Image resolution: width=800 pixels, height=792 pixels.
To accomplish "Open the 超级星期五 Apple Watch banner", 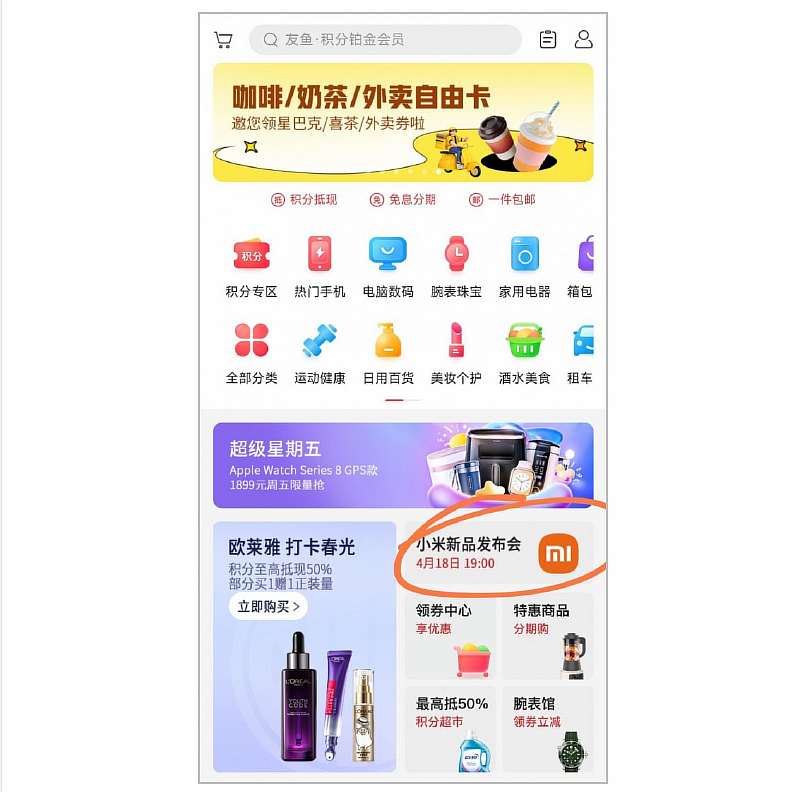I will [402, 465].
